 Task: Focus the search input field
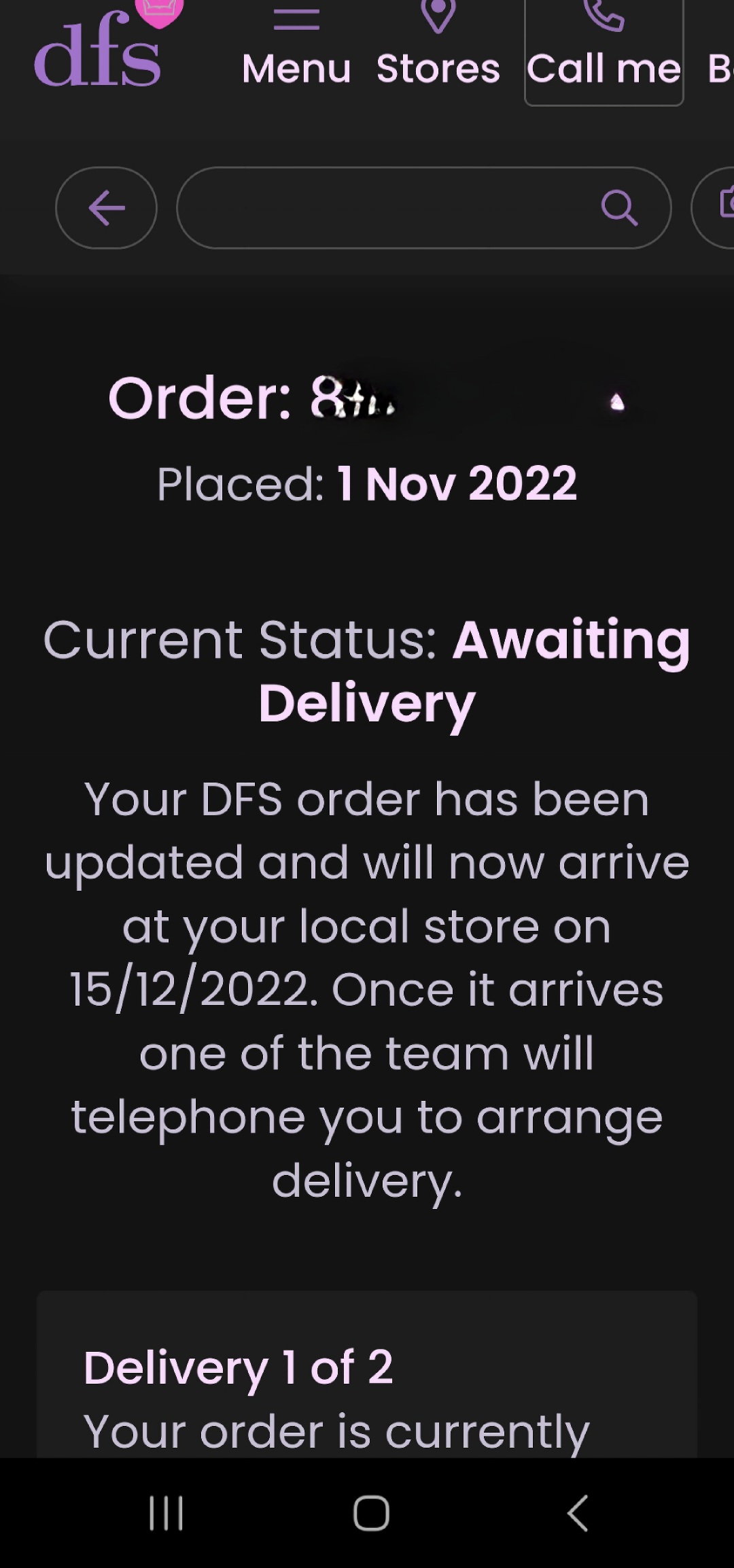[x=387, y=207]
